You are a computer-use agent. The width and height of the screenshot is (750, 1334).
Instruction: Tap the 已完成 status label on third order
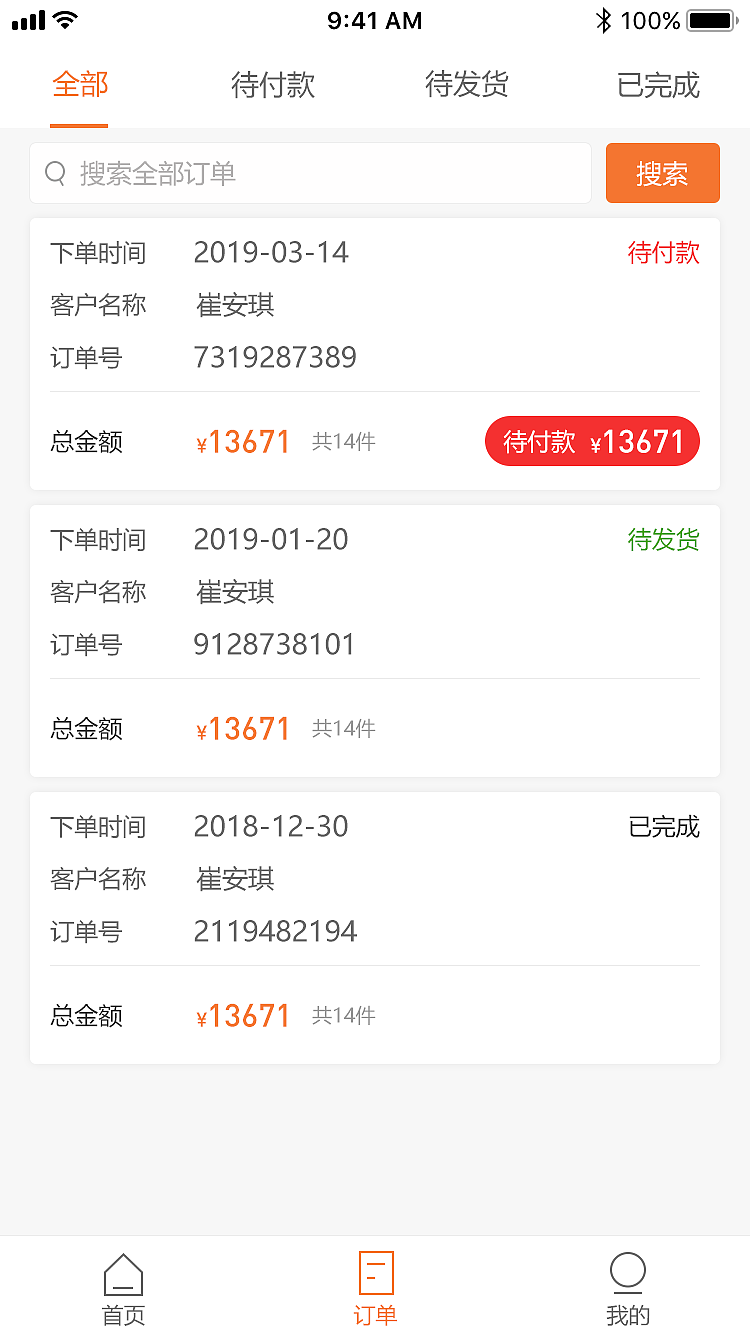(x=663, y=826)
